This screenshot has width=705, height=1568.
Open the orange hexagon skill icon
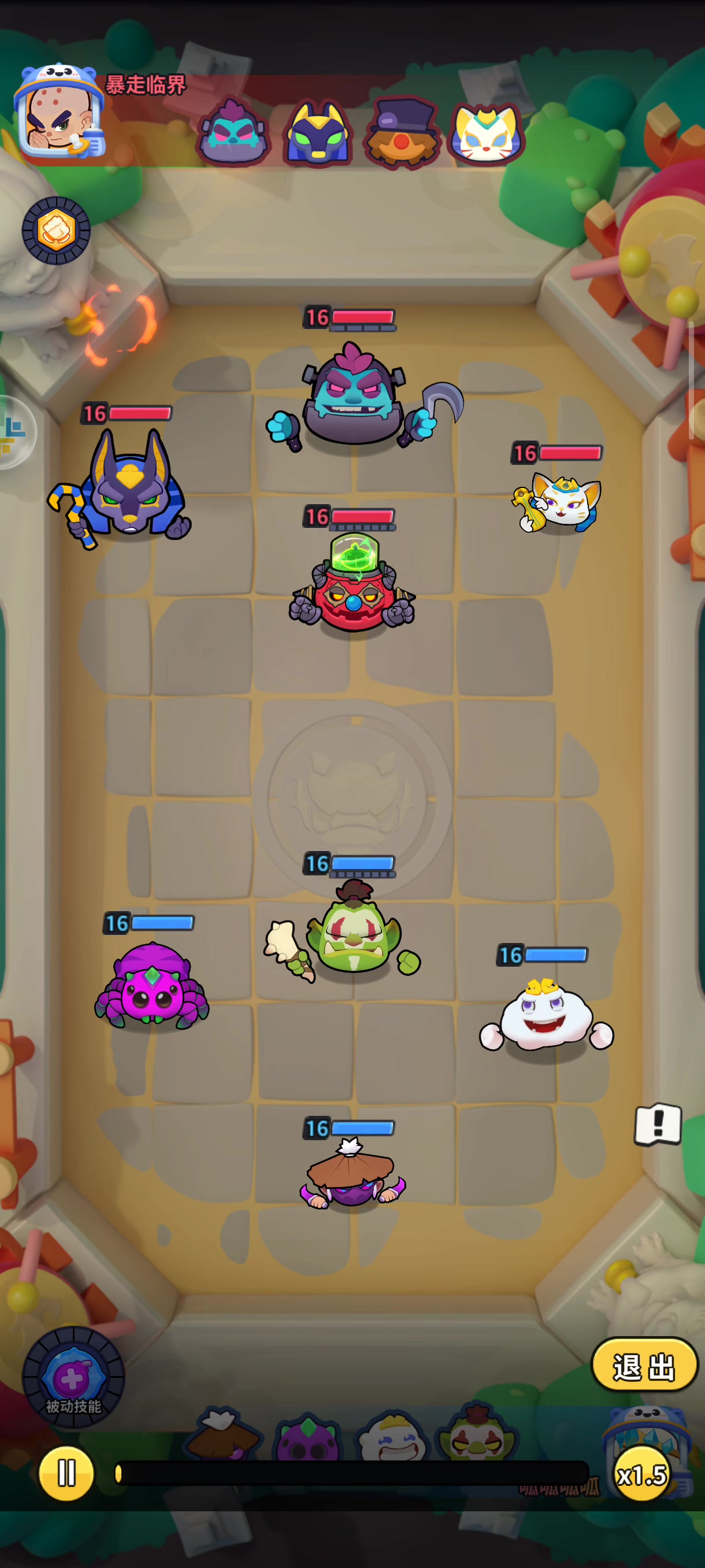(56, 231)
